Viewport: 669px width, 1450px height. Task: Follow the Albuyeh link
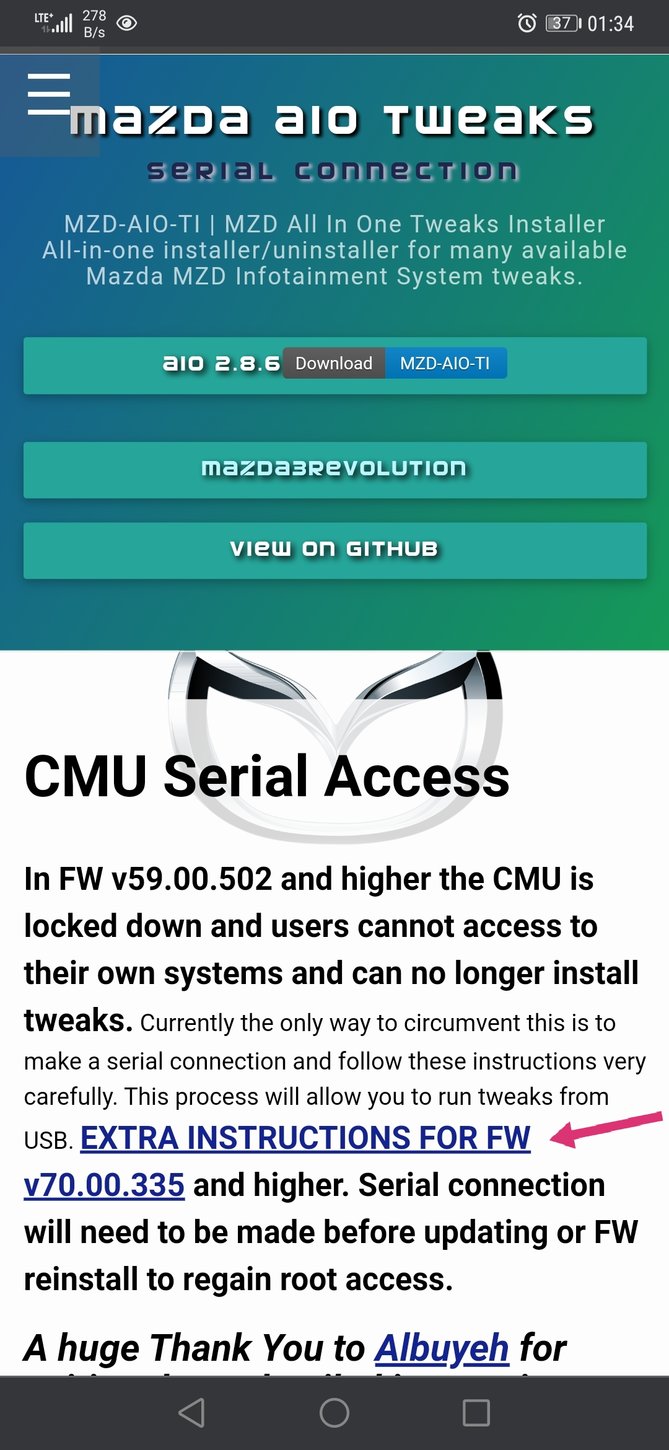tap(441, 1348)
